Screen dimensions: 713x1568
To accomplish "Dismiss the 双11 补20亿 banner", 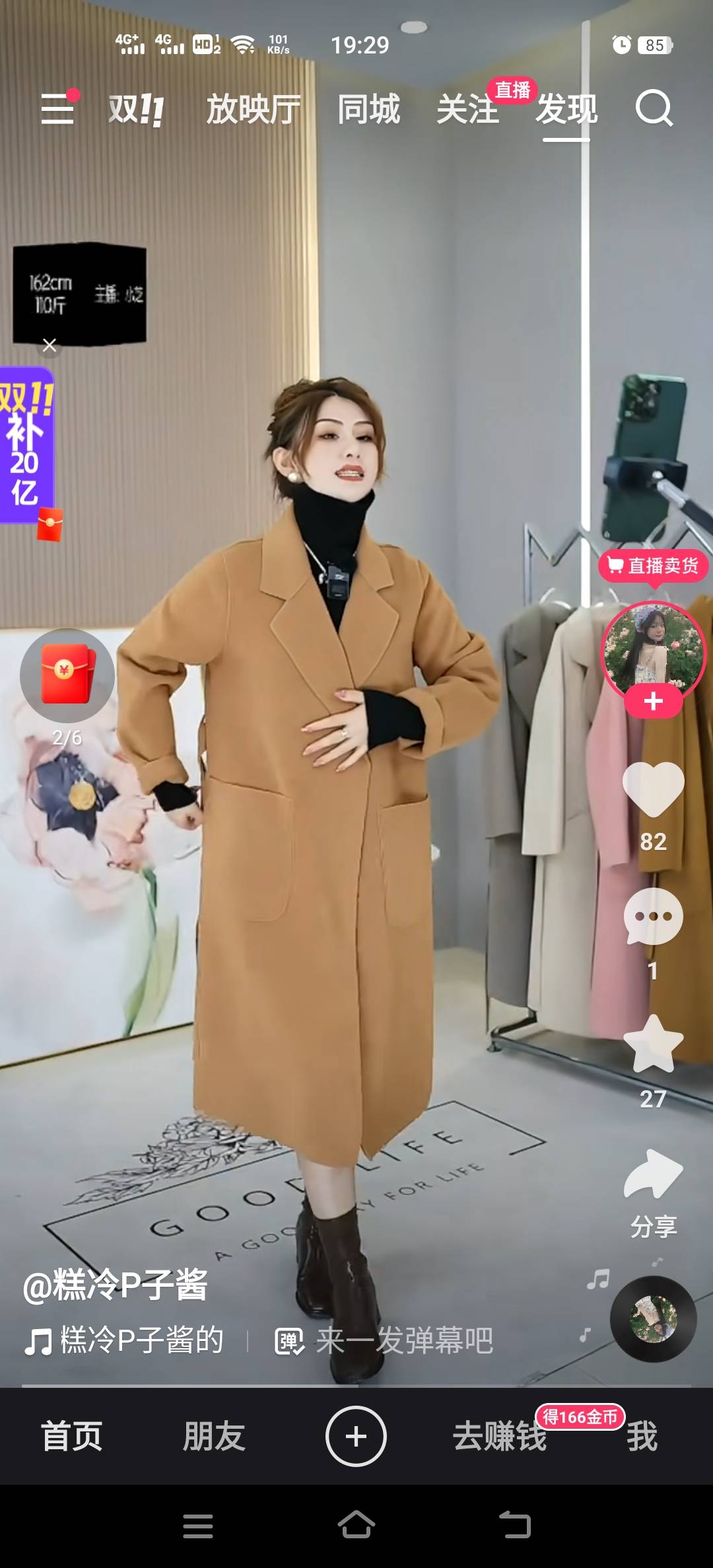I will (50, 345).
